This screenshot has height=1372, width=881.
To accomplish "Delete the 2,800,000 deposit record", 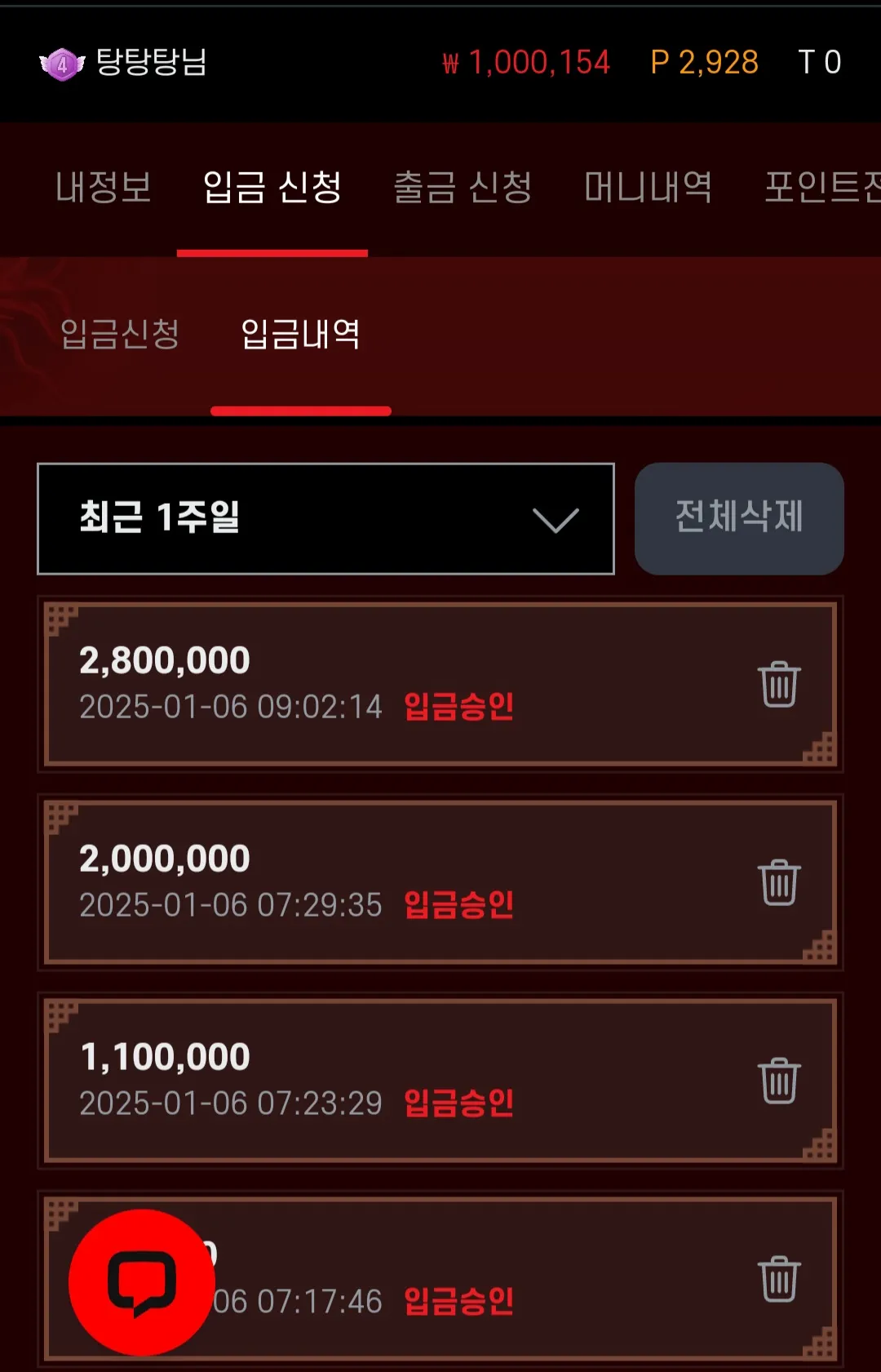I will (x=779, y=684).
